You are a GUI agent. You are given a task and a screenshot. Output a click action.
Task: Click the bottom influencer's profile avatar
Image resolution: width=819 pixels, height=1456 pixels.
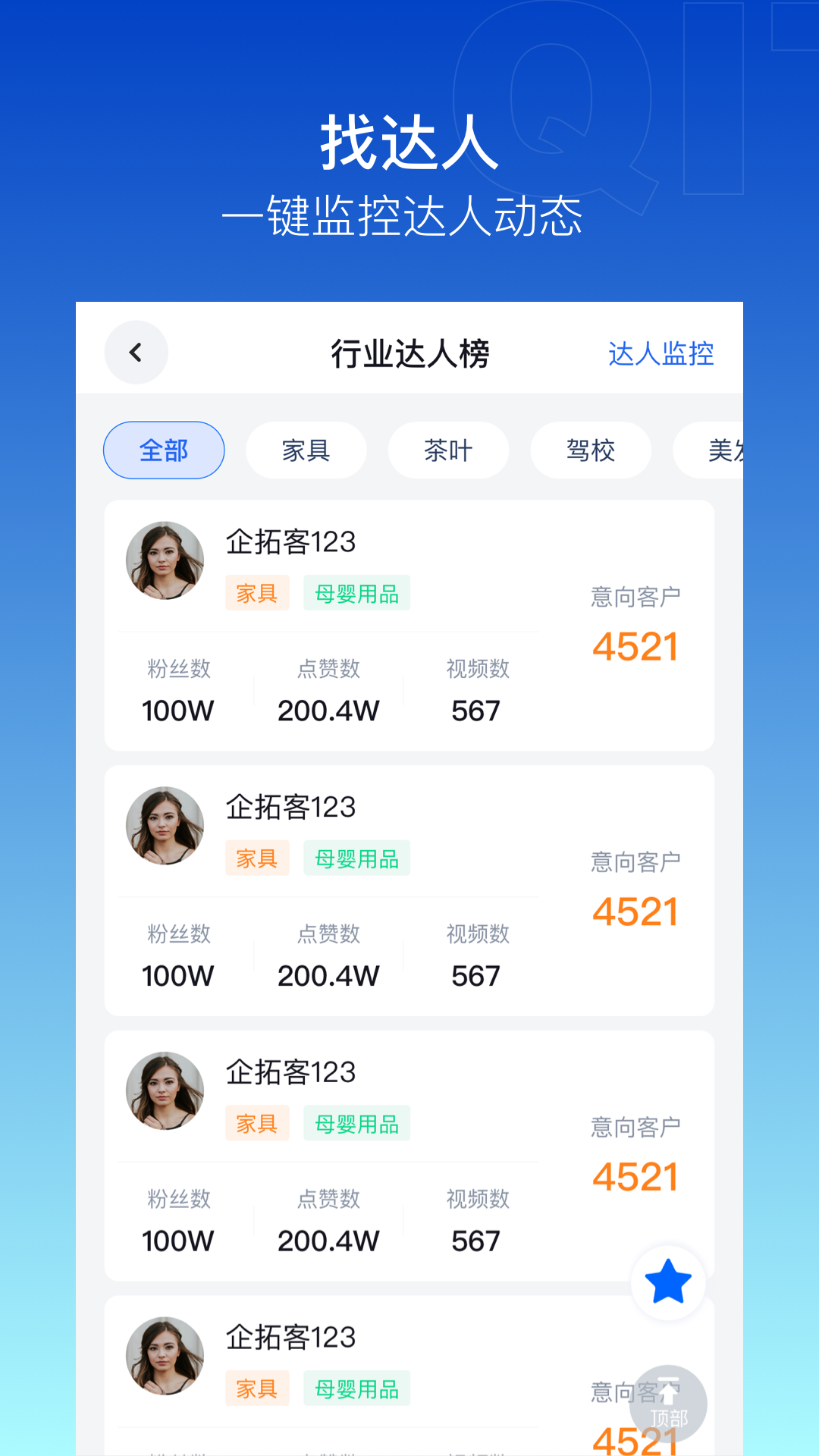[x=165, y=1356]
